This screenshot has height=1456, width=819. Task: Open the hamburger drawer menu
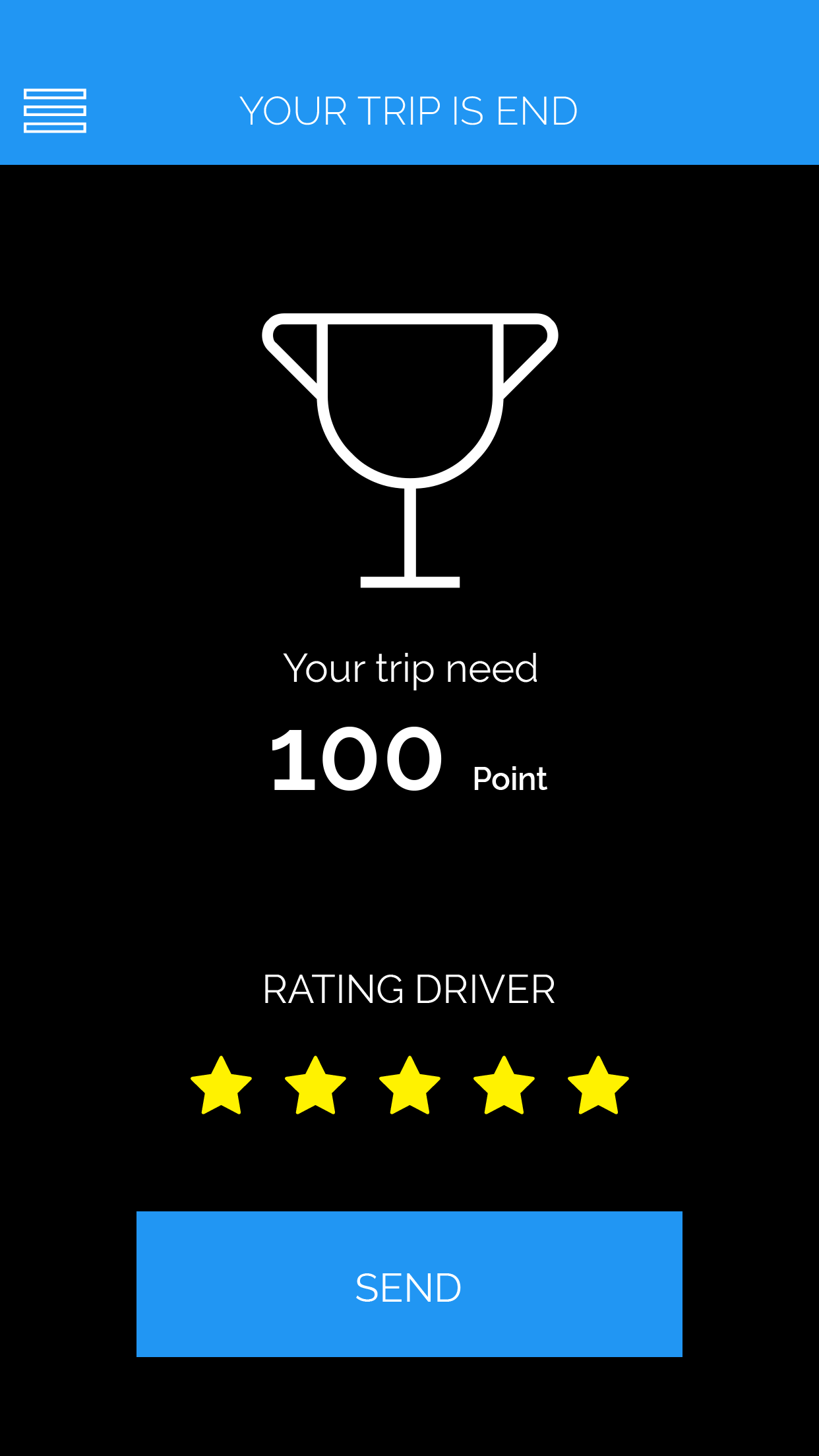tap(55, 111)
